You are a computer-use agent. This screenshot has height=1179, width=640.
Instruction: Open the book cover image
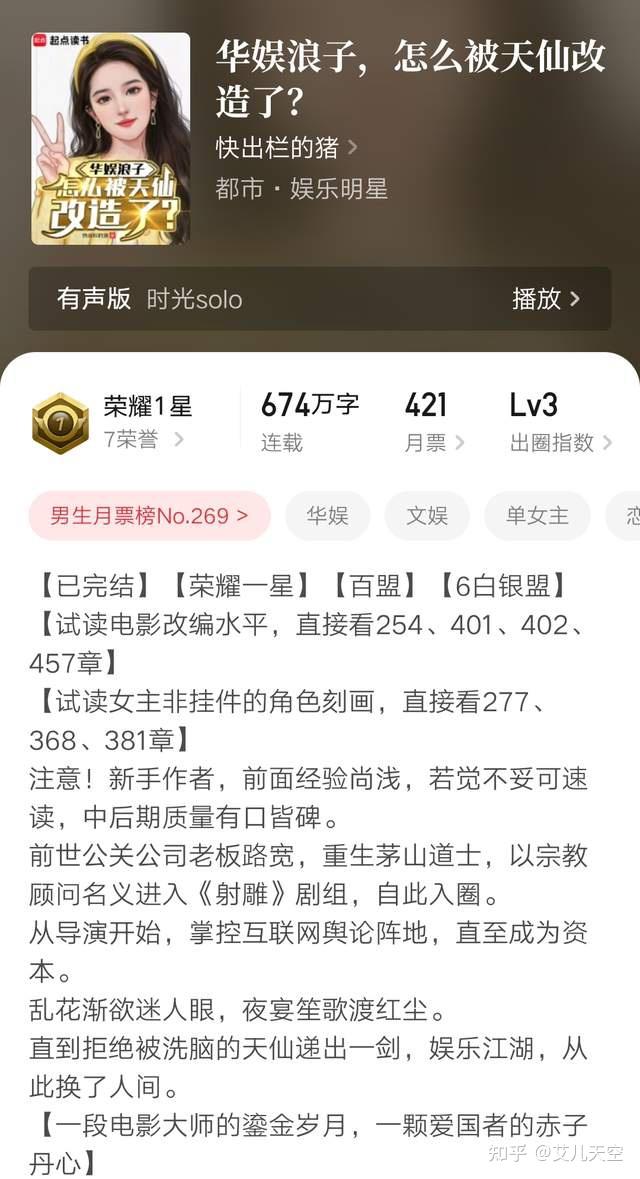tap(111, 138)
